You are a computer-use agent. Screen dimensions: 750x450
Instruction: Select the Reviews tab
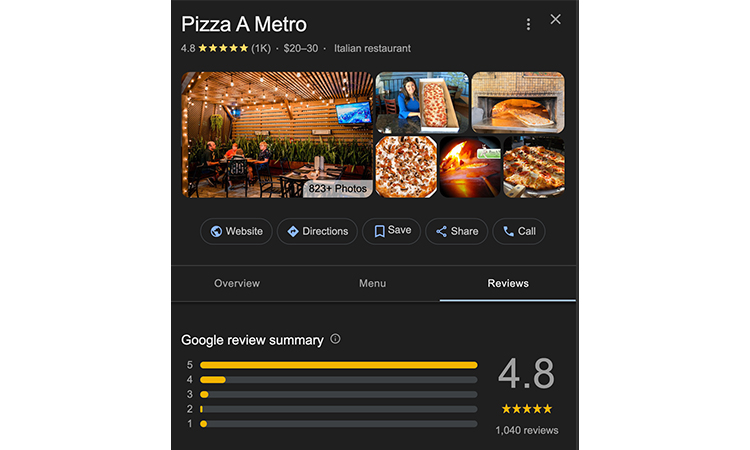point(508,283)
